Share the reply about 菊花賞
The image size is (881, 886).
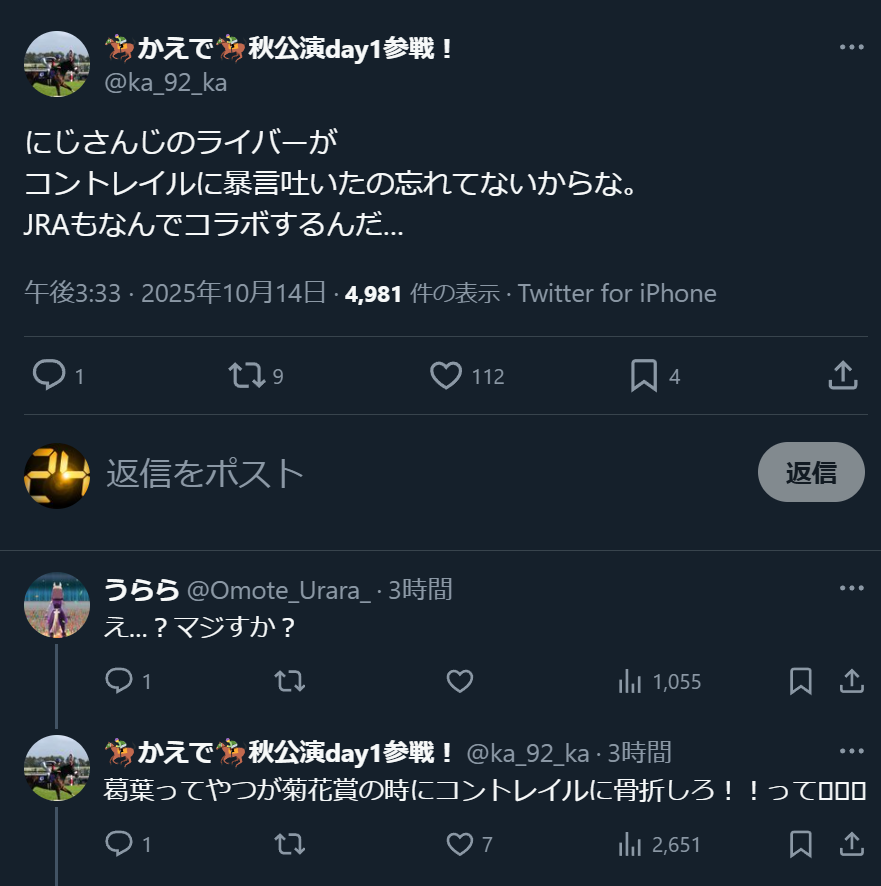click(x=851, y=844)
